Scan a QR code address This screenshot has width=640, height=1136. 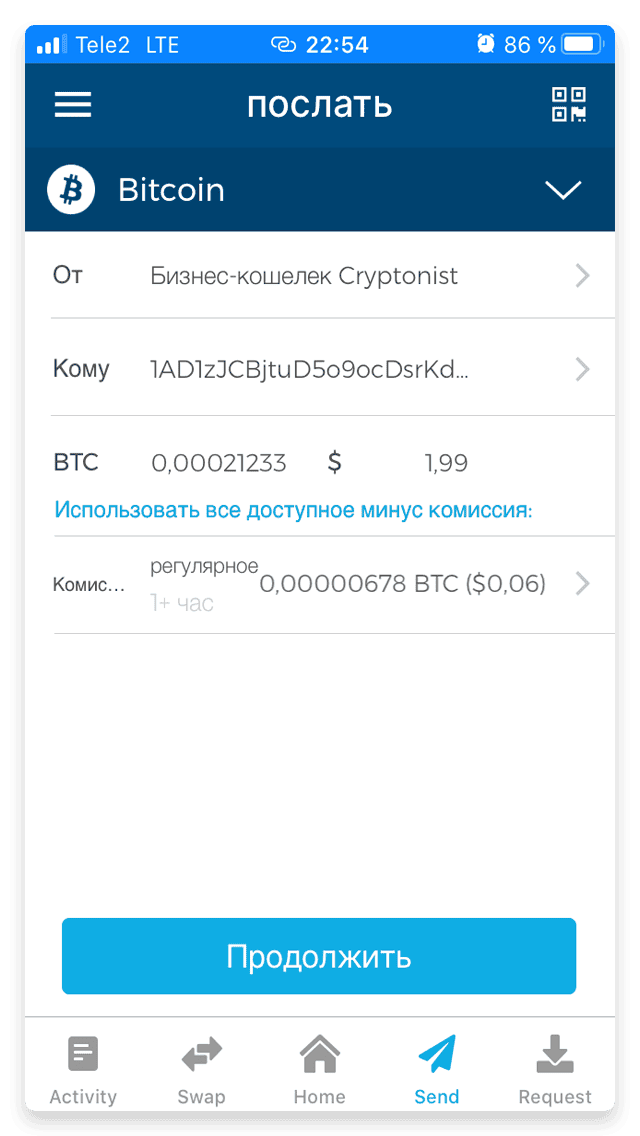click(569, 104)
